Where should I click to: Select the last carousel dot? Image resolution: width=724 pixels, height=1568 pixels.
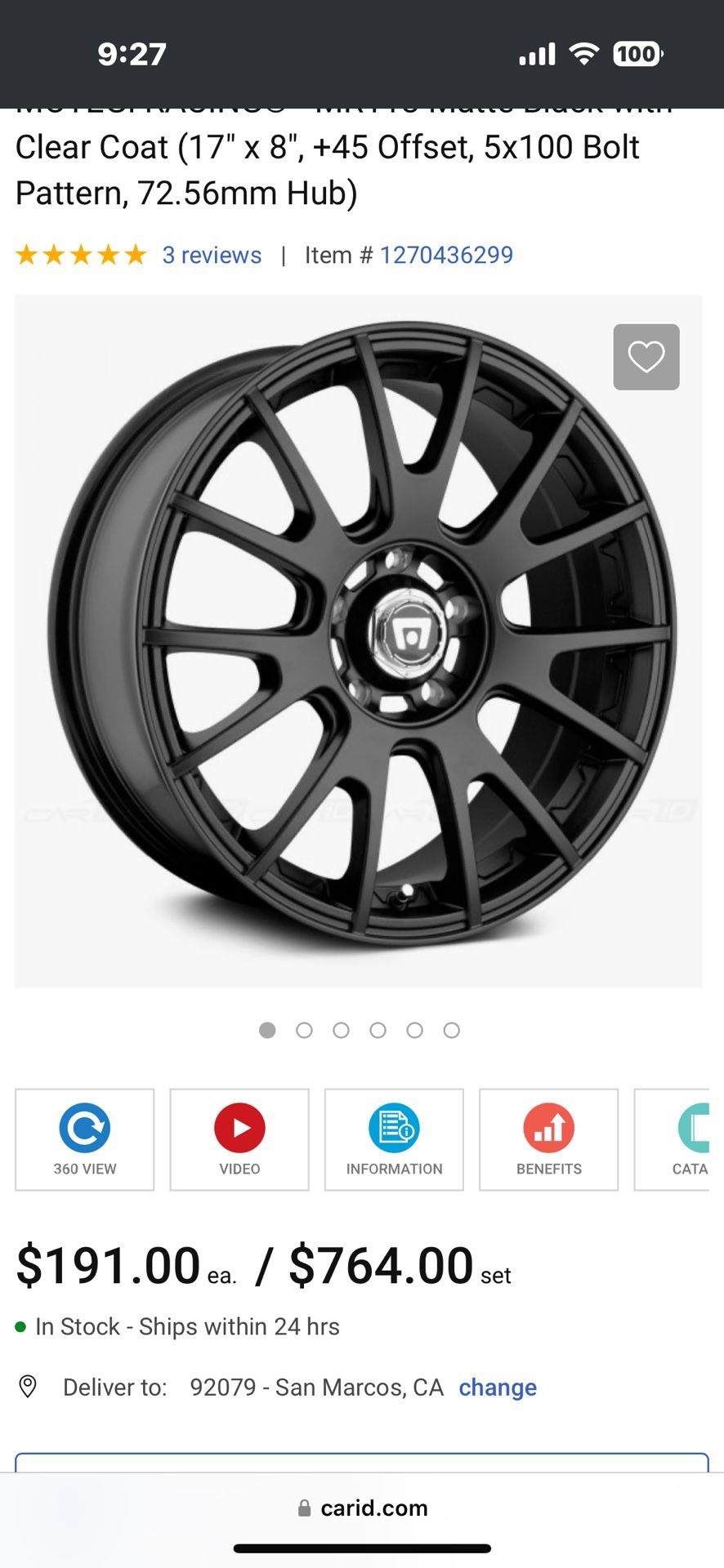click(451, 1030)
